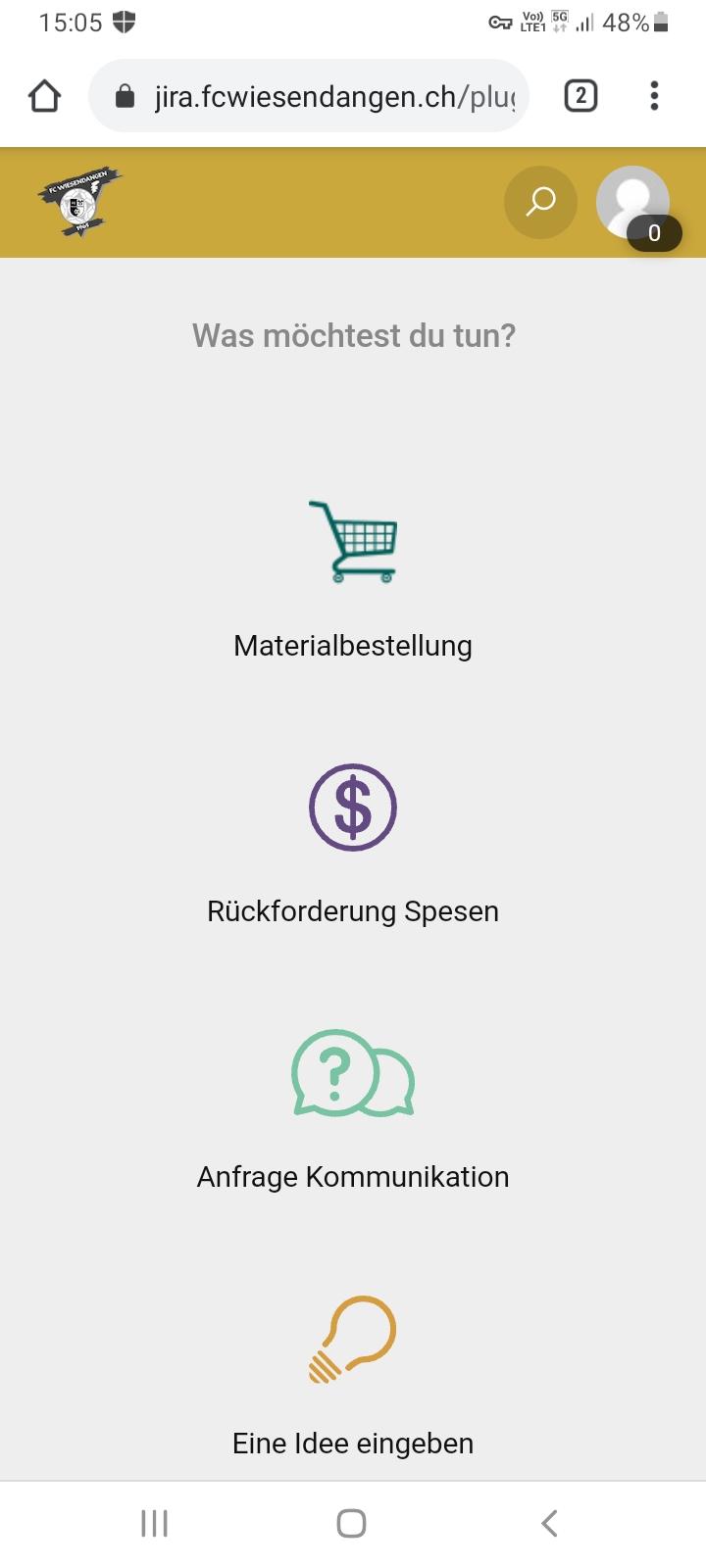Open the search magnifier in the header

tap(540, 203)
